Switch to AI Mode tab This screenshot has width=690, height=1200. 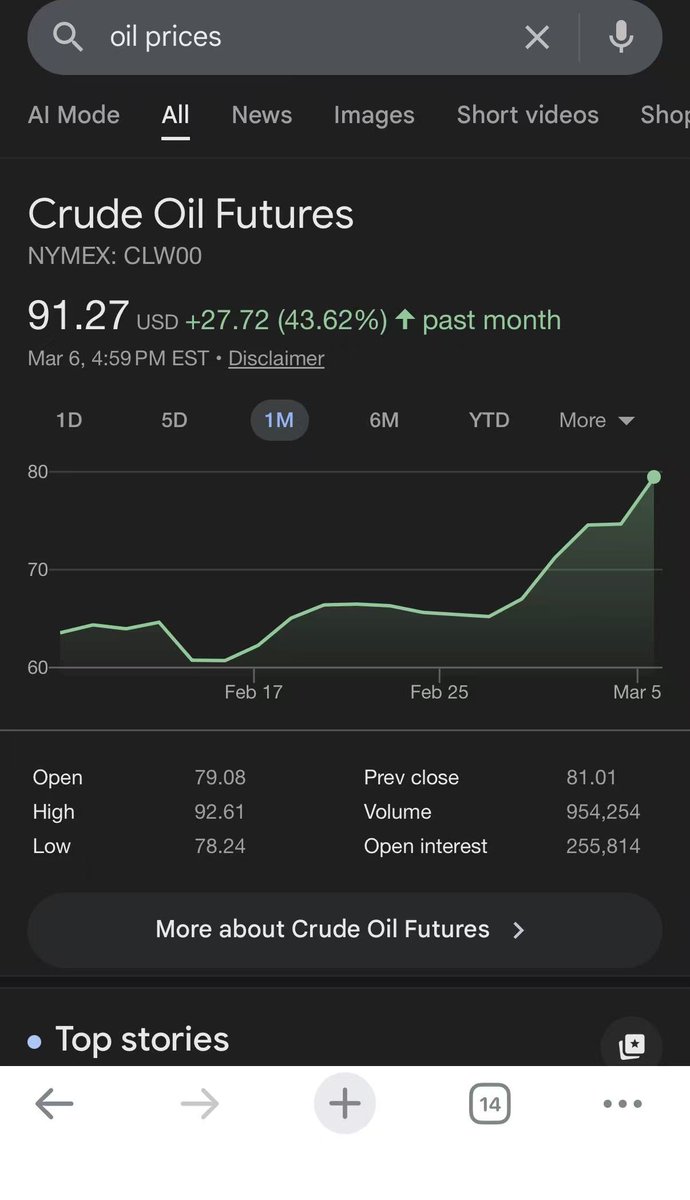(x=74, y=115)
